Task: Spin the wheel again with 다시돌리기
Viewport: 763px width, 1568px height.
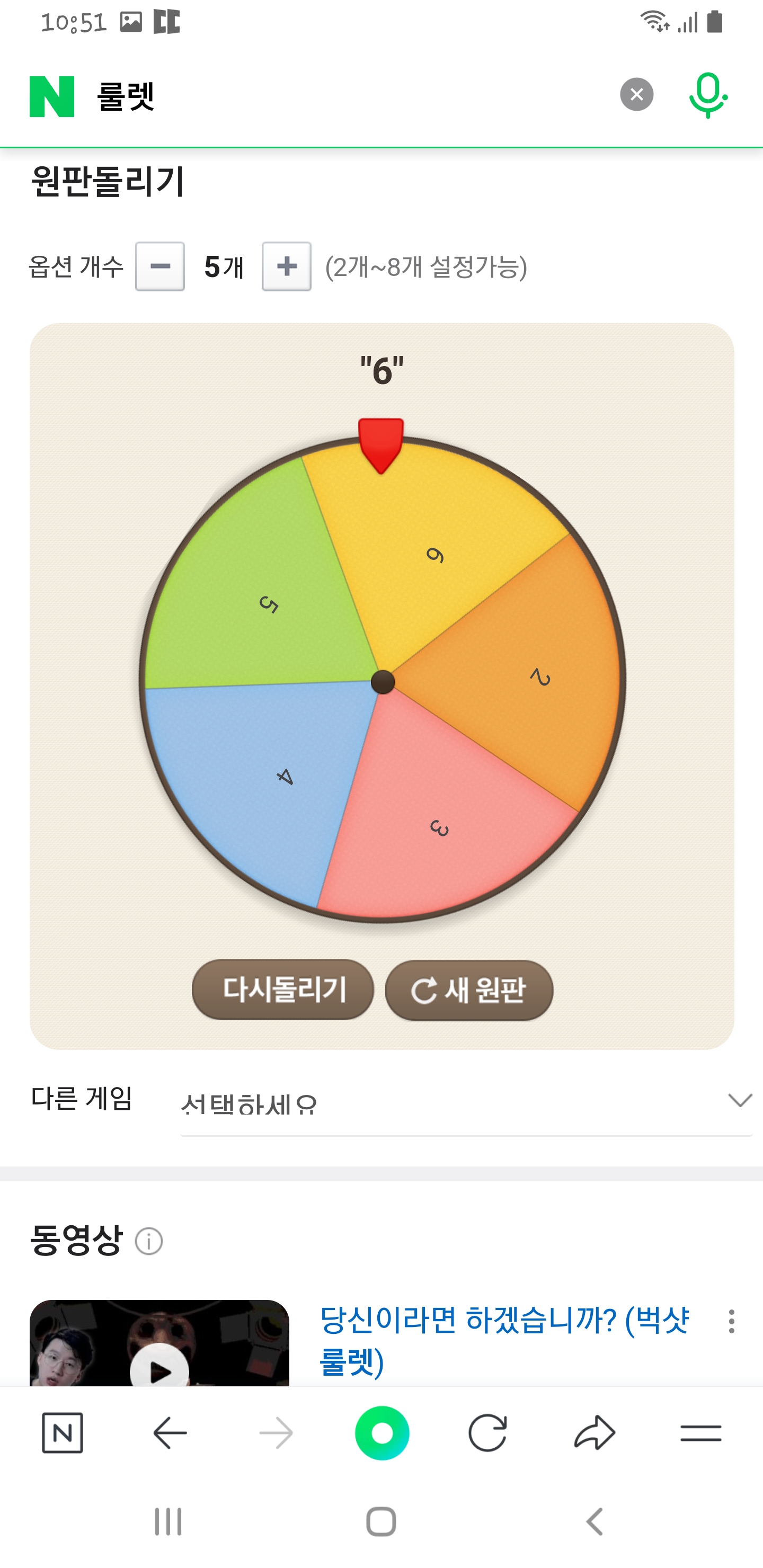Action: point(282,989)
